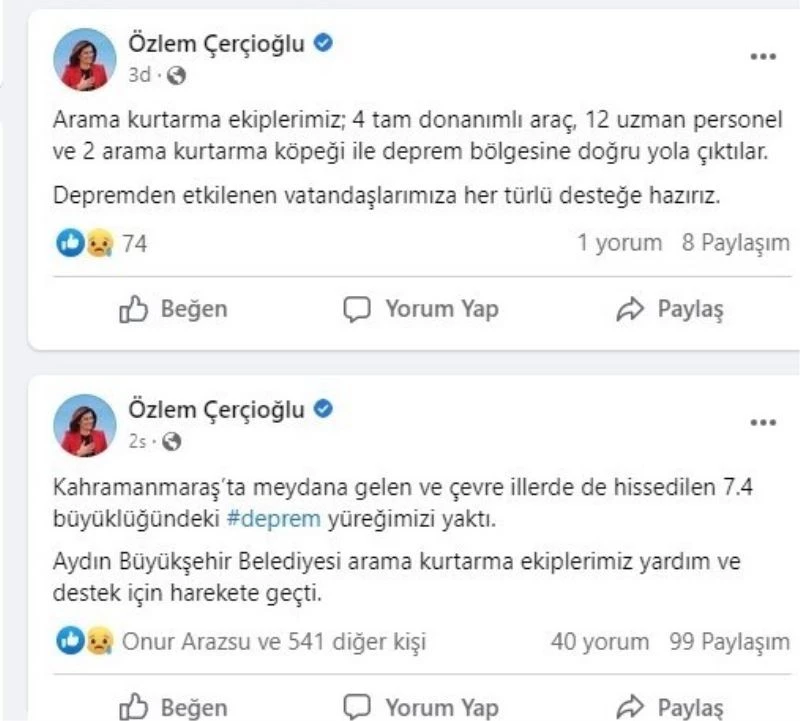Viewport: 800px width, 721px height.
Task: Open overflow menu on the 2s post
Action: pyautogui.click(x=763, y=423)
